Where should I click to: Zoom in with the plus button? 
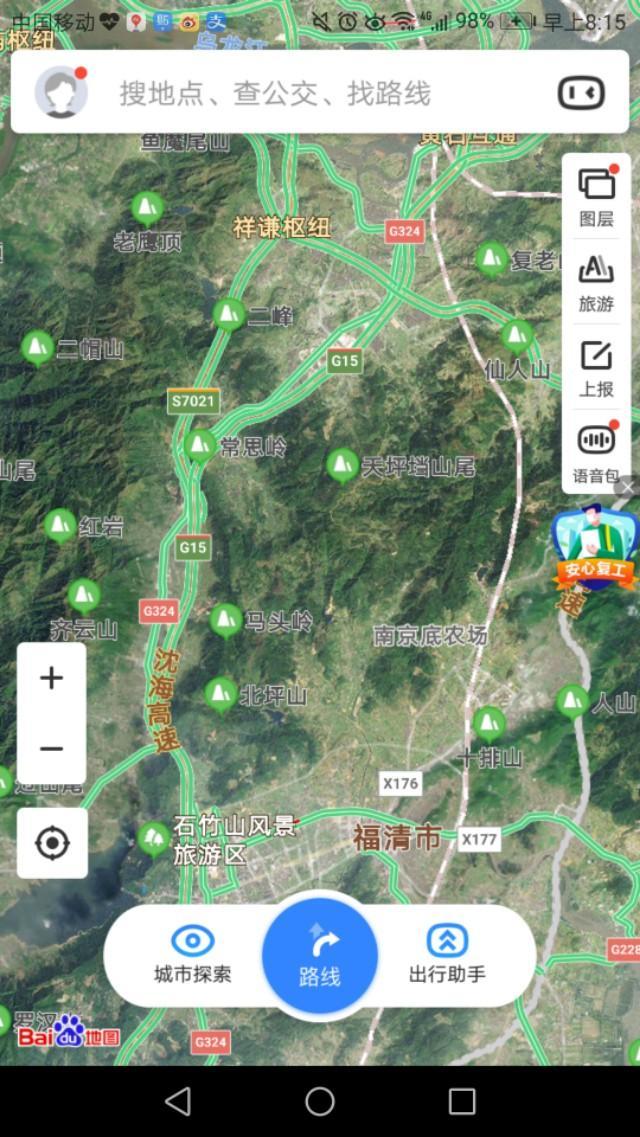point(51,678)
